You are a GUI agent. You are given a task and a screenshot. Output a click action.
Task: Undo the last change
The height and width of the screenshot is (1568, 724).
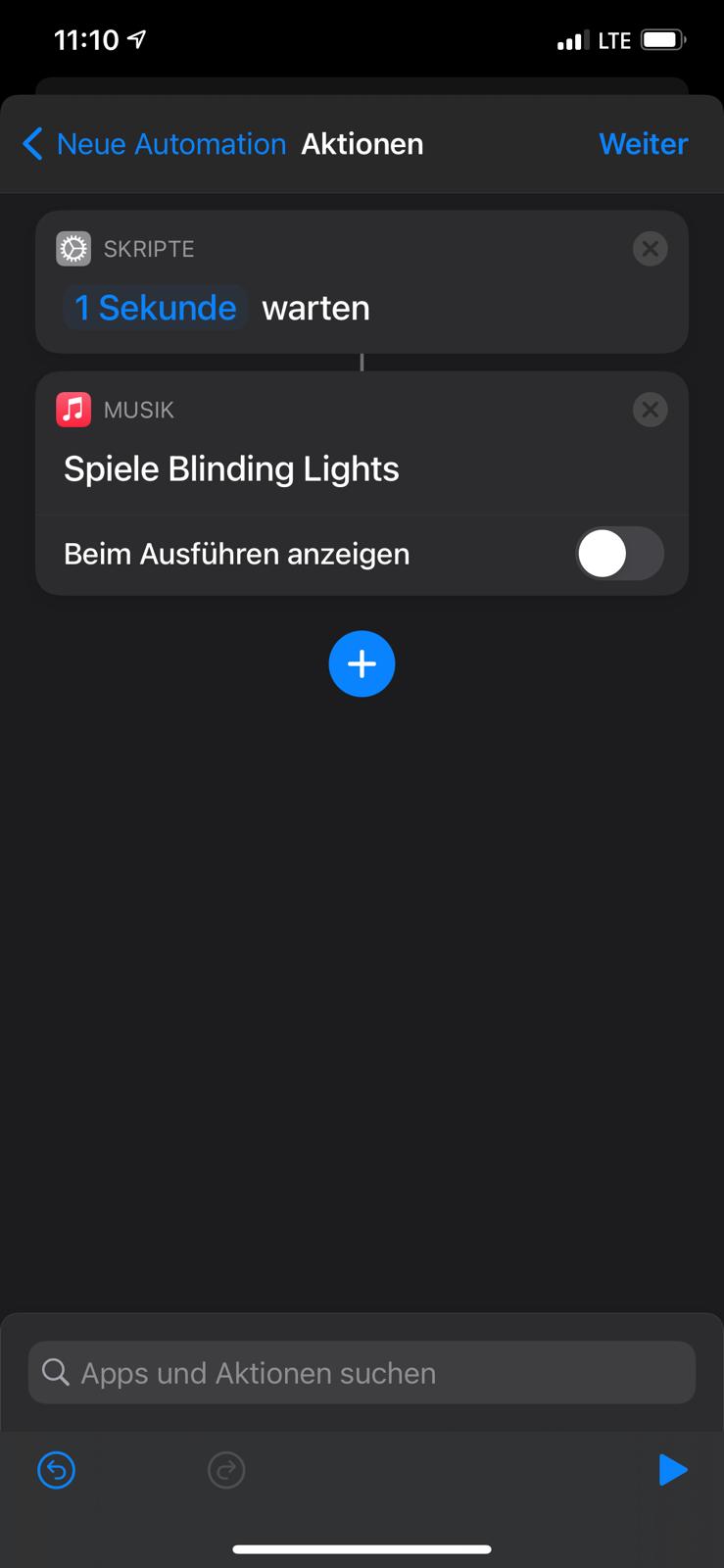click(57, 1470)
